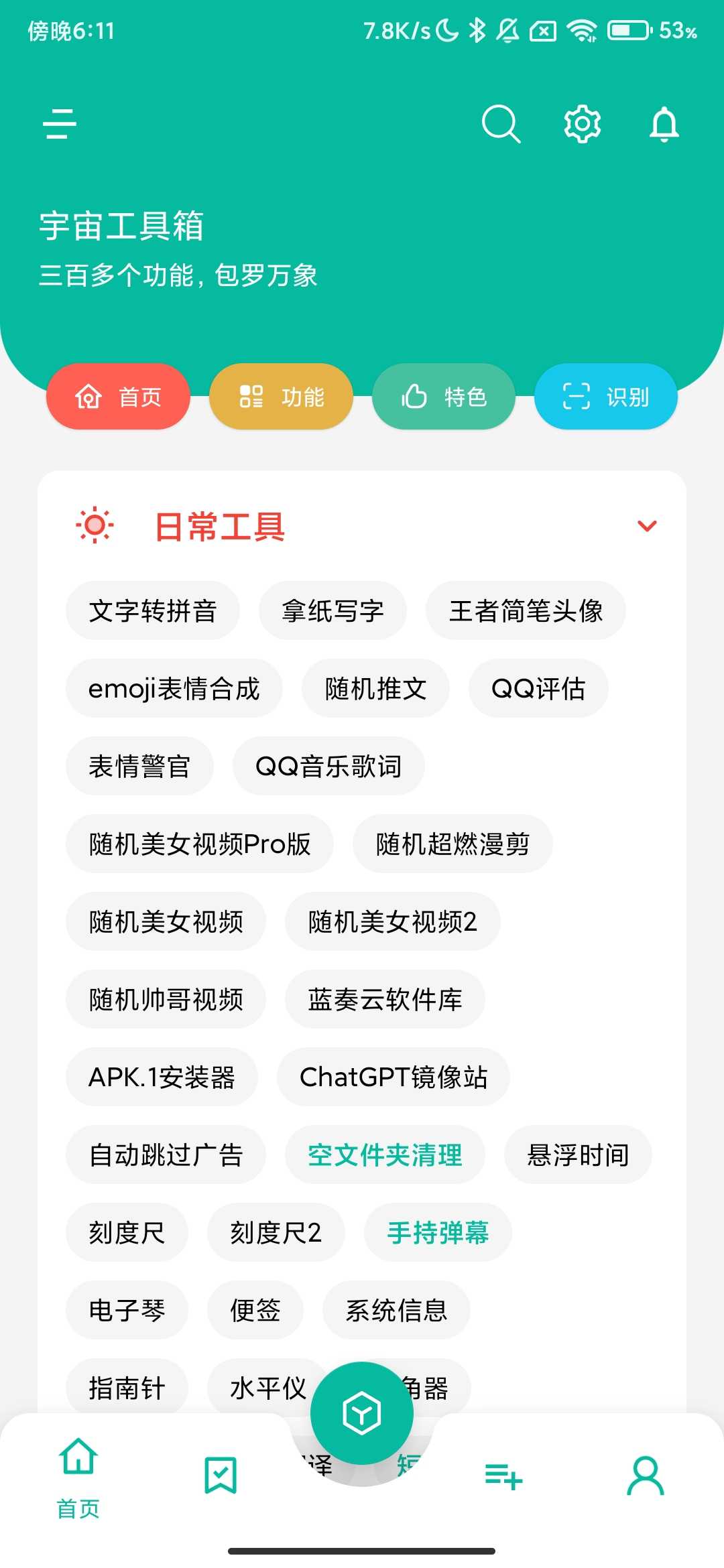Open the settings gear icon
The image size is (724, 1568).
point(582,123)
